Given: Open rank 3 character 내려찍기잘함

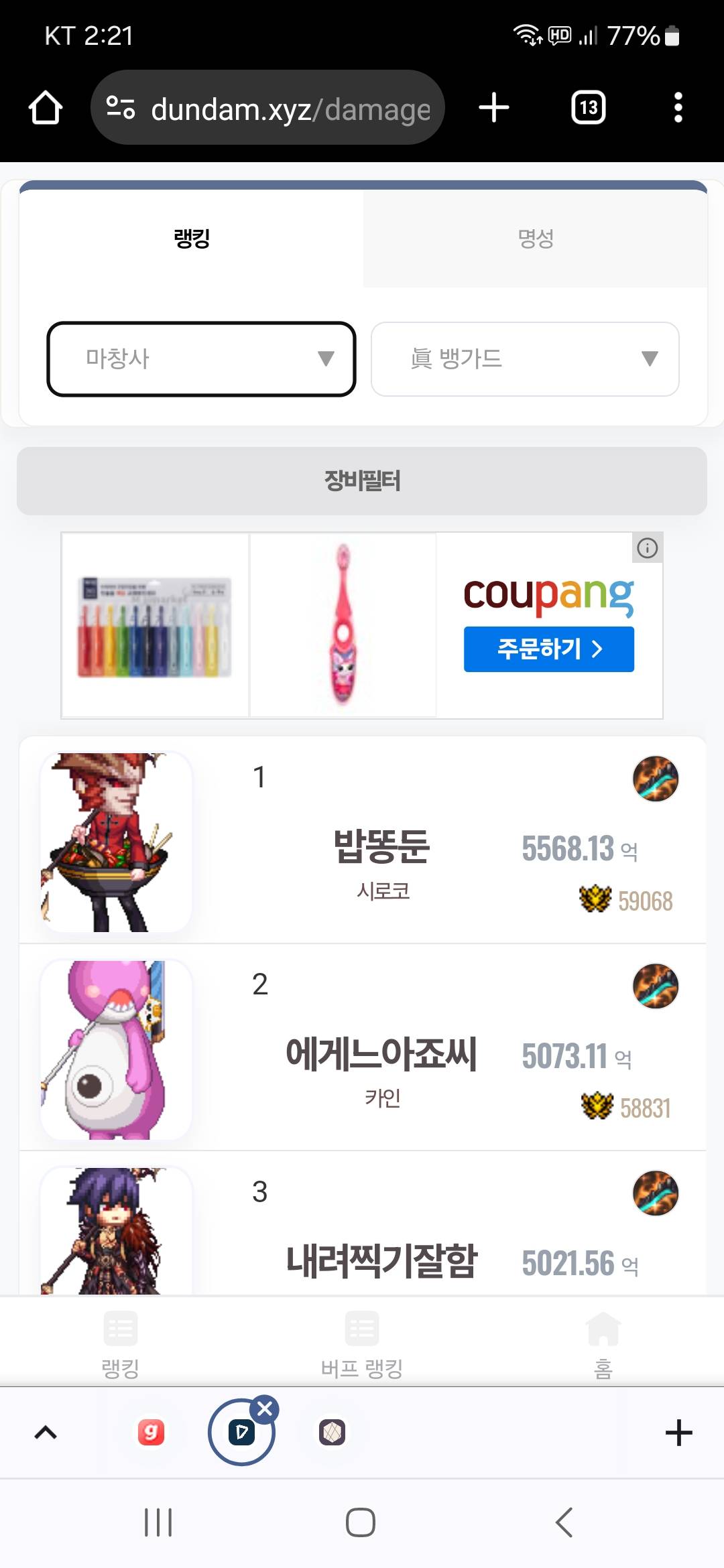Looking at the screenshot, I should coord(381,1260).
